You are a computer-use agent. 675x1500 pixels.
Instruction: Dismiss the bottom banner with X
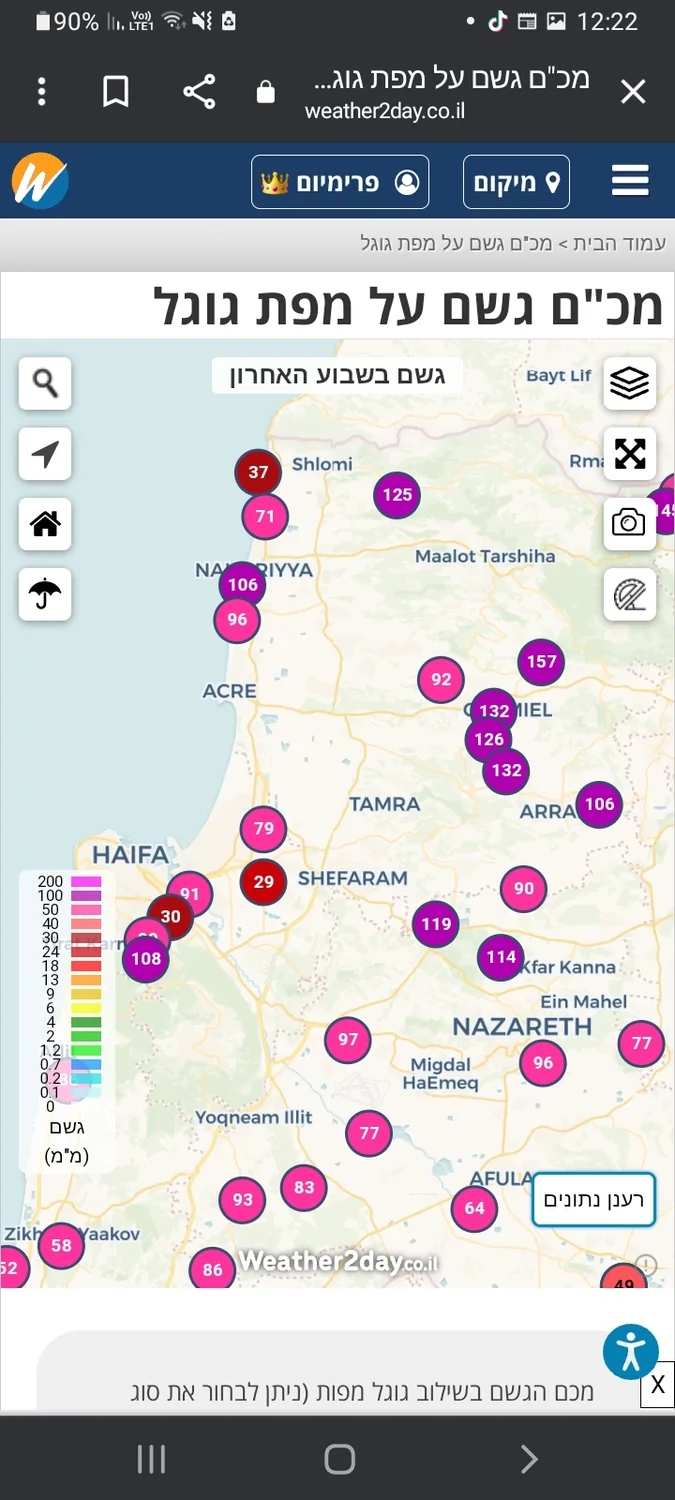coord(657,1385)
